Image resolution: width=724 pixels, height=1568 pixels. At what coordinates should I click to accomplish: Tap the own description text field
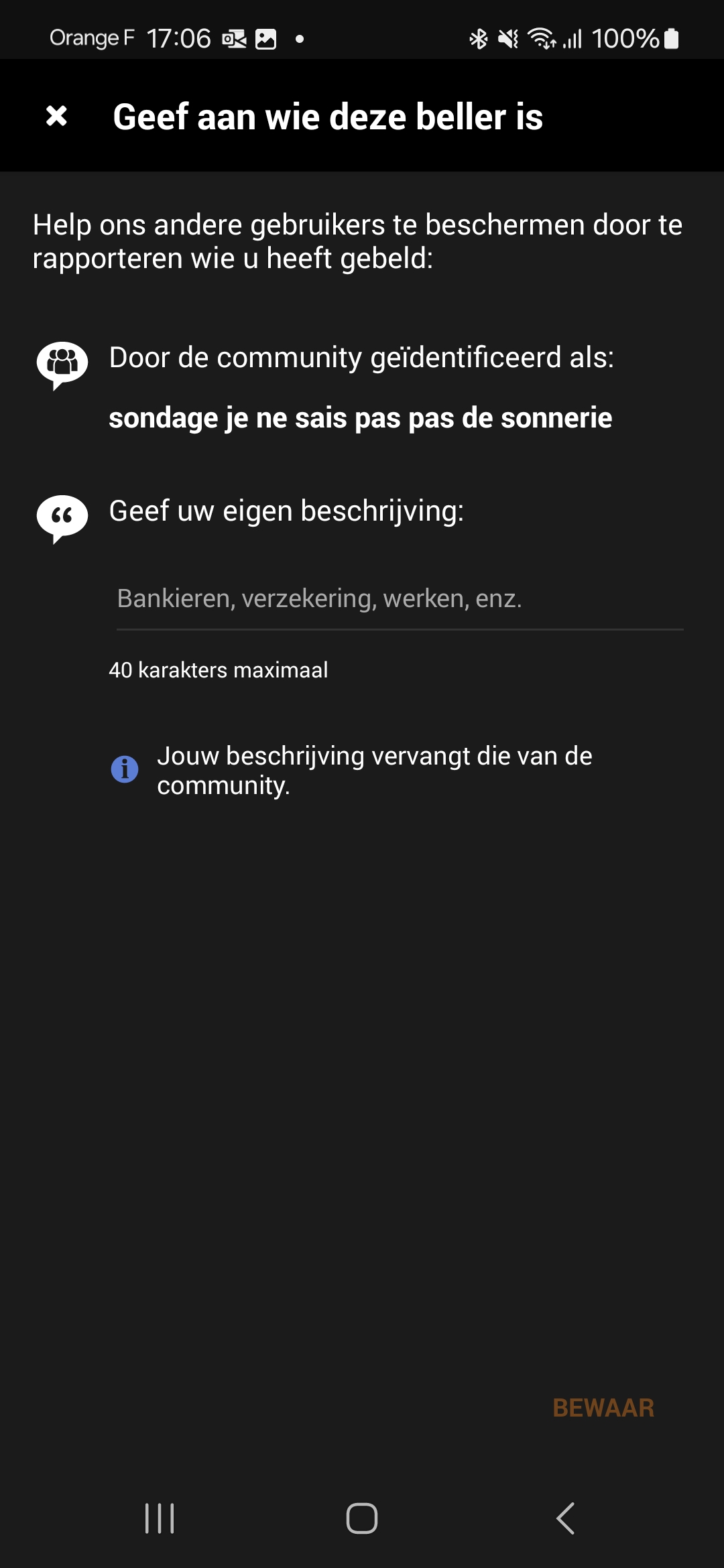click(400, 598)
